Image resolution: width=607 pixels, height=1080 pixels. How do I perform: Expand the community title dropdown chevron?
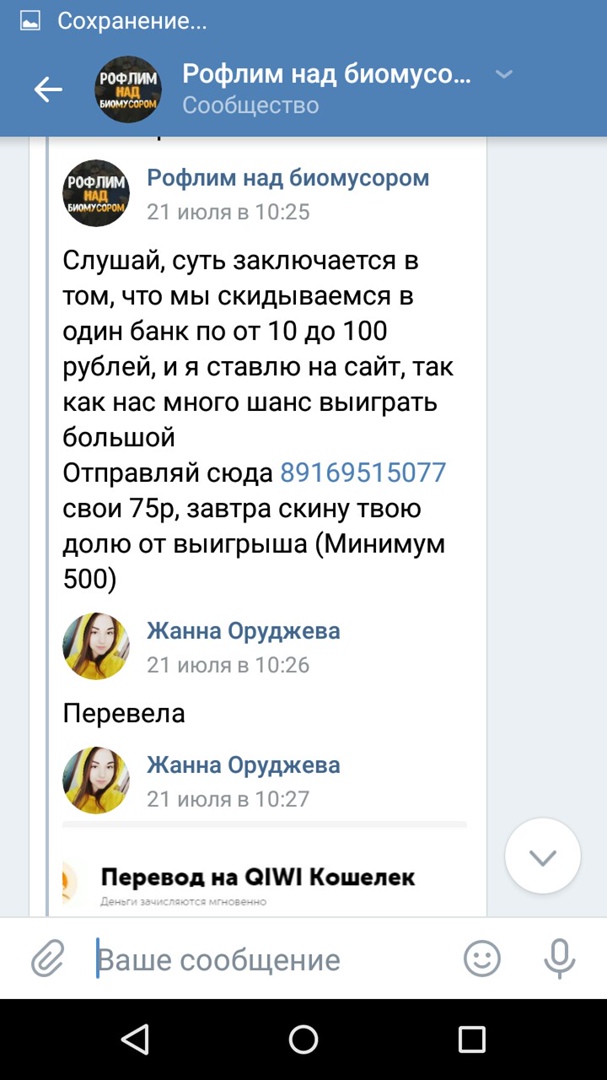[x=504, y=74]
